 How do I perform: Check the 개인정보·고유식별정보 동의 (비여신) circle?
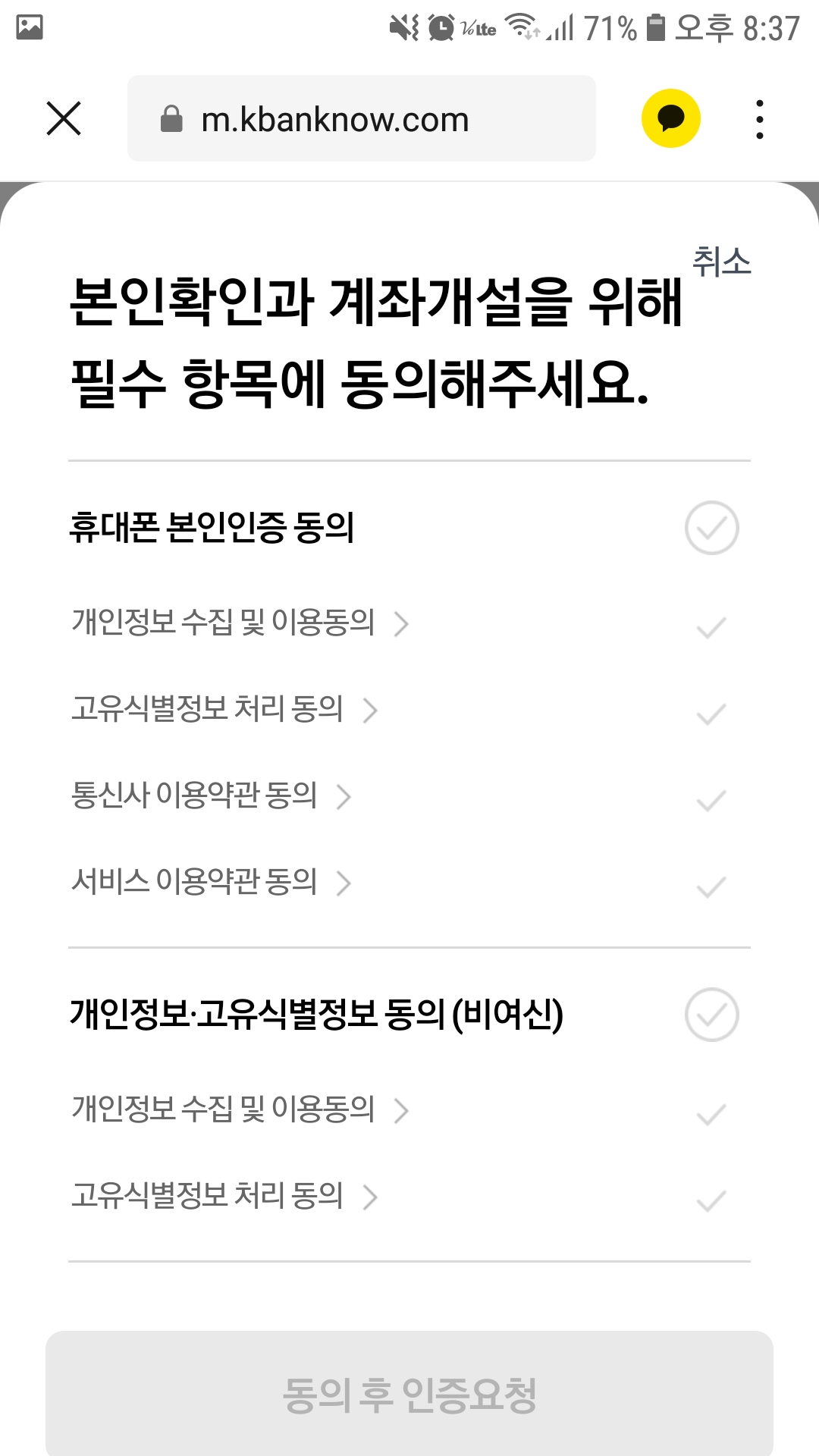(711, 1015)
